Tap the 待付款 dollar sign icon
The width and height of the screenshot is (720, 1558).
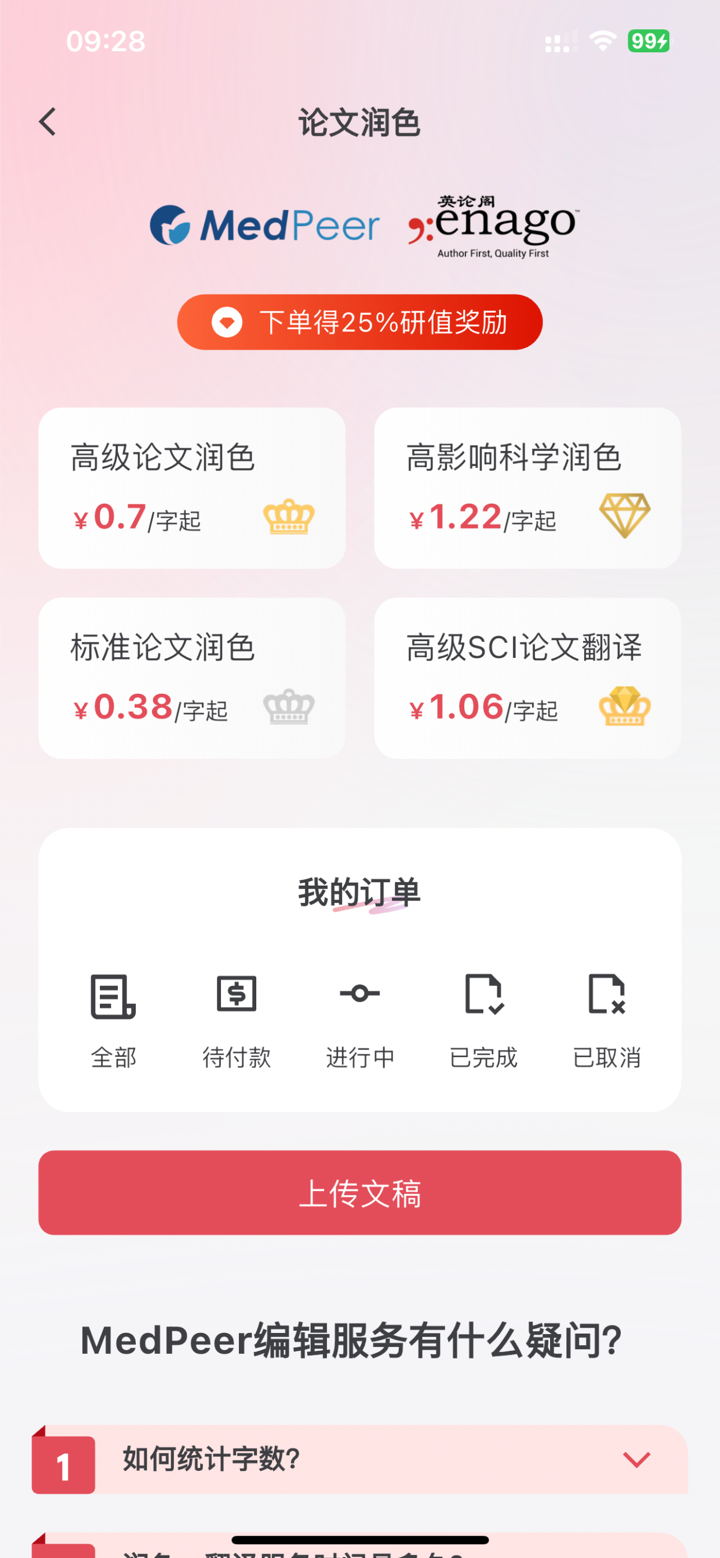coord(236,995)
